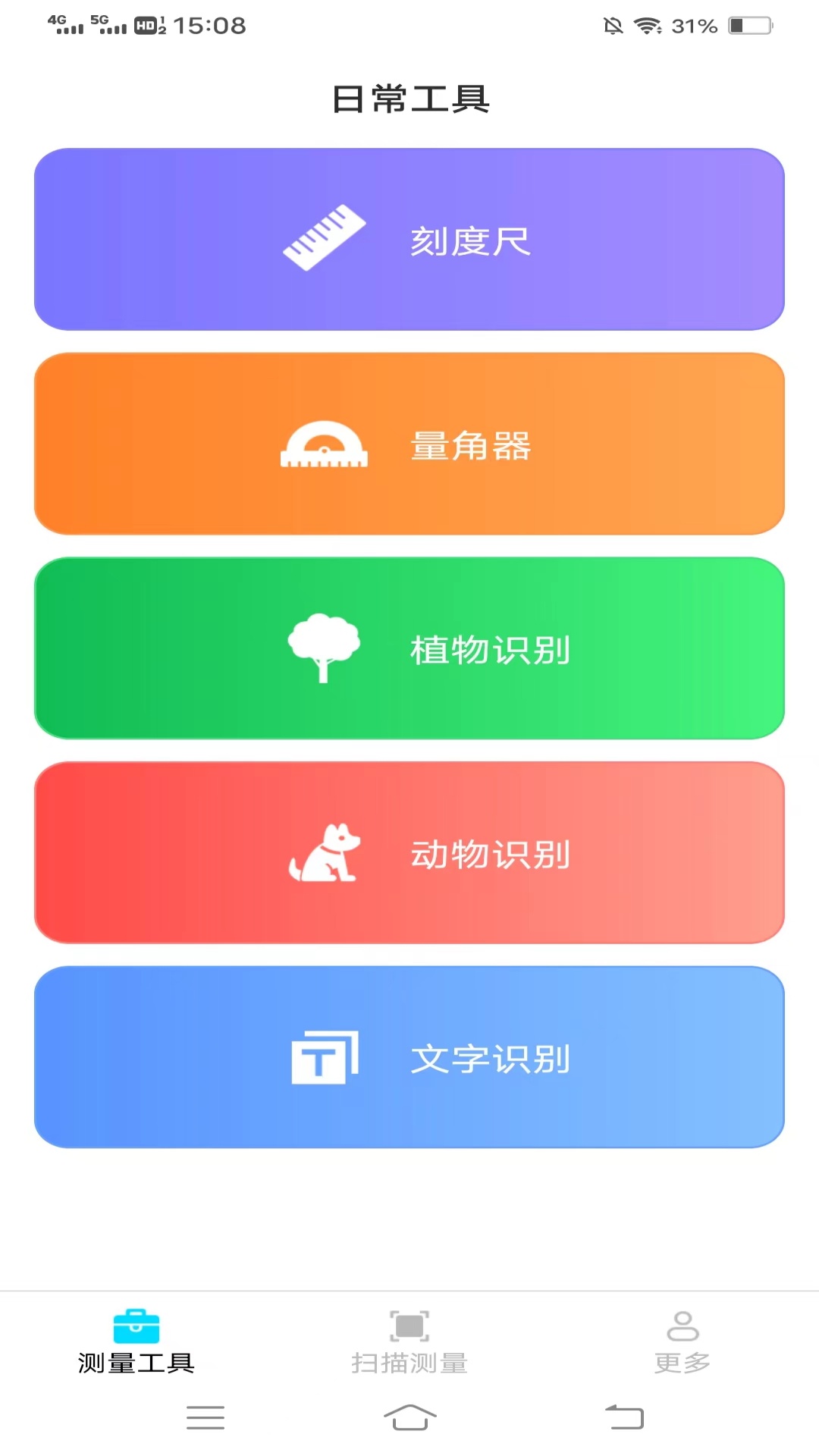Screen dimensions: 819x1456
Task: Open plant recognition via 植物识别 banner
Action: coord(409,648)
